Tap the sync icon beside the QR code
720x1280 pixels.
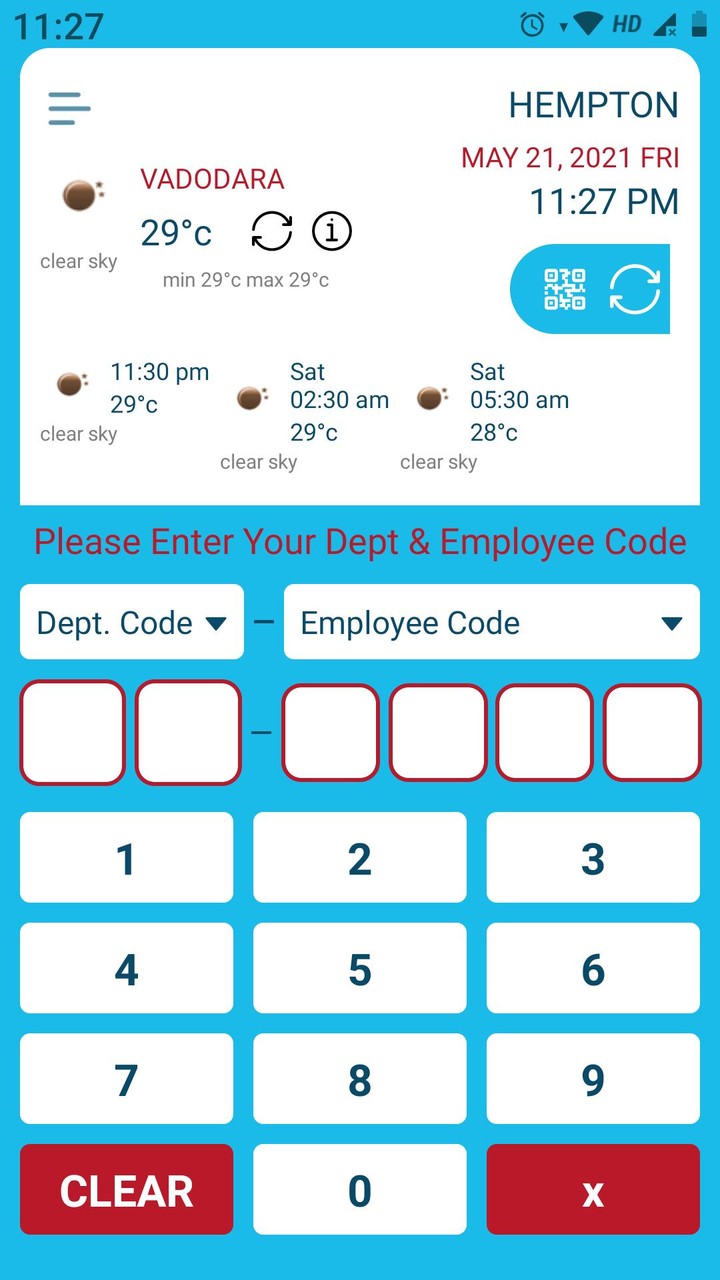click(x=634, y=288)
